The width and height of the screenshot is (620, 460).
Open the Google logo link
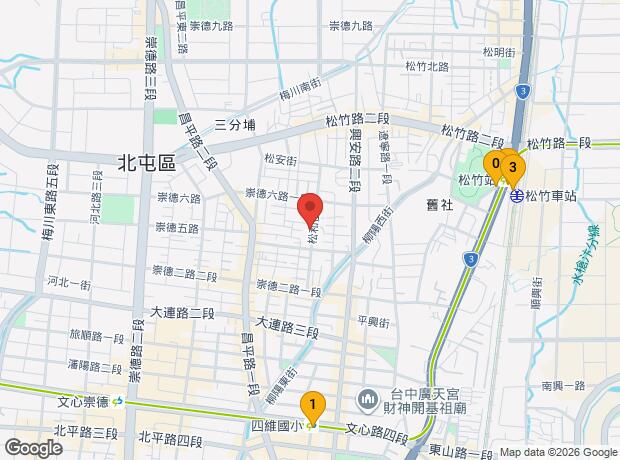(33, 447)
